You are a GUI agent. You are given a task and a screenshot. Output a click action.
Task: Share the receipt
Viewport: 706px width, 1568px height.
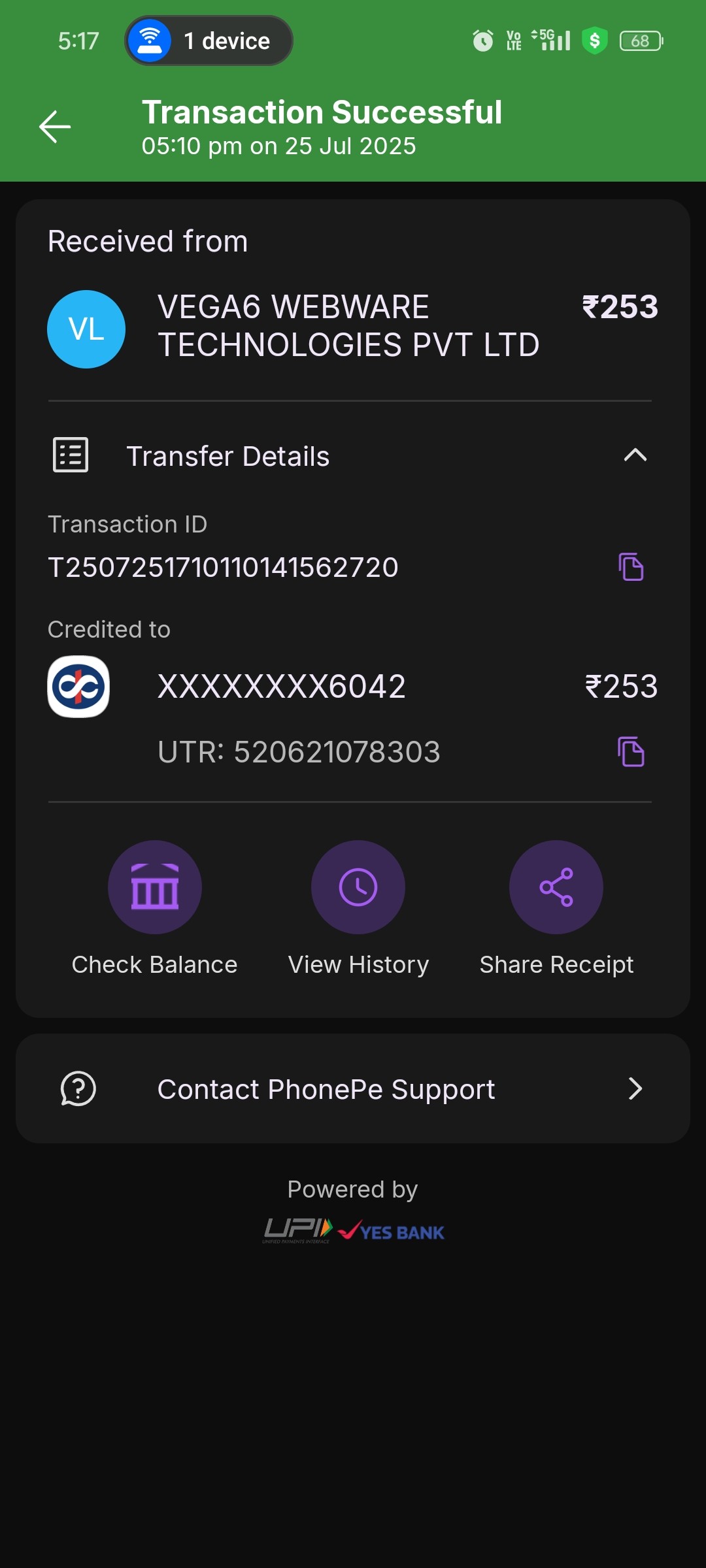556,887
